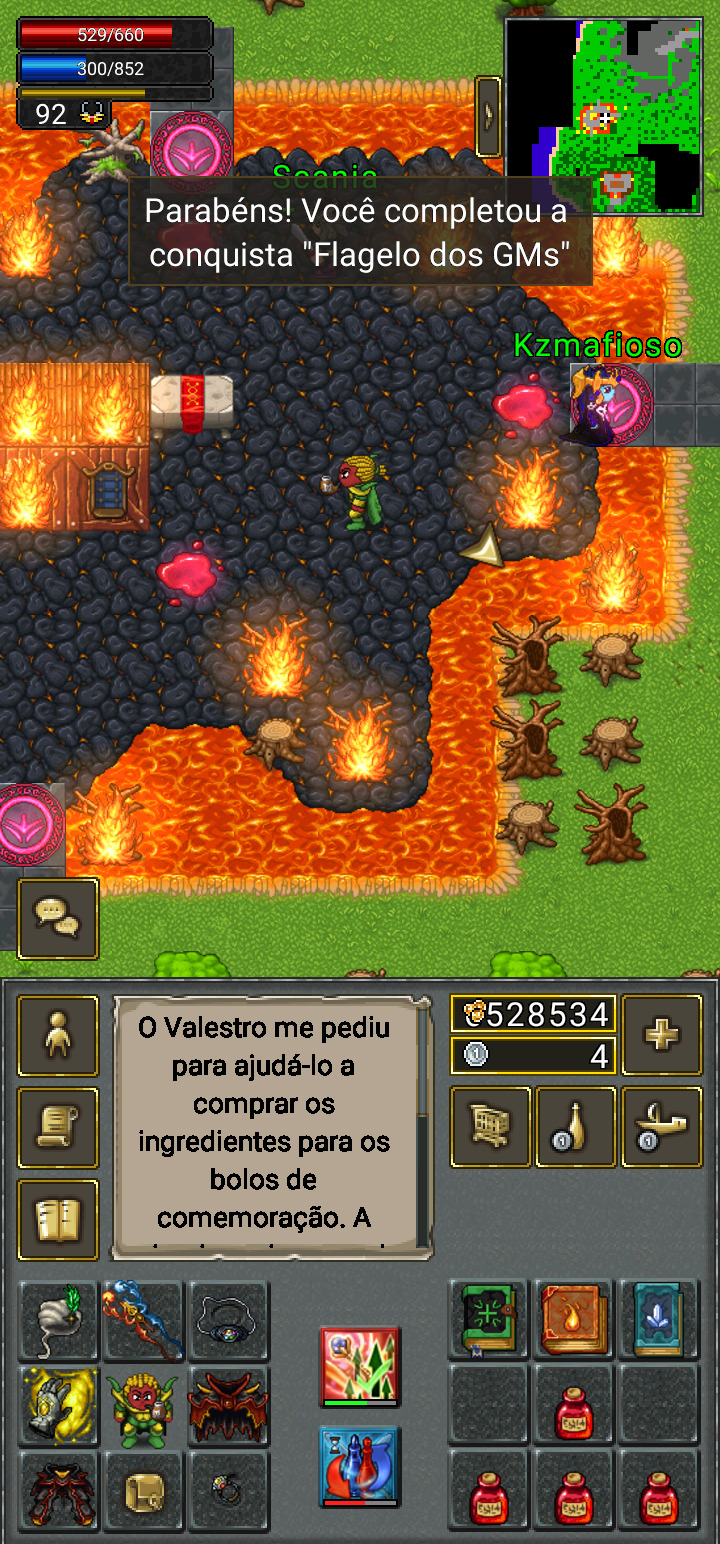Select the teal crystal spellbook
This screenshot has height=1544, width=720.
[658, 1321]
